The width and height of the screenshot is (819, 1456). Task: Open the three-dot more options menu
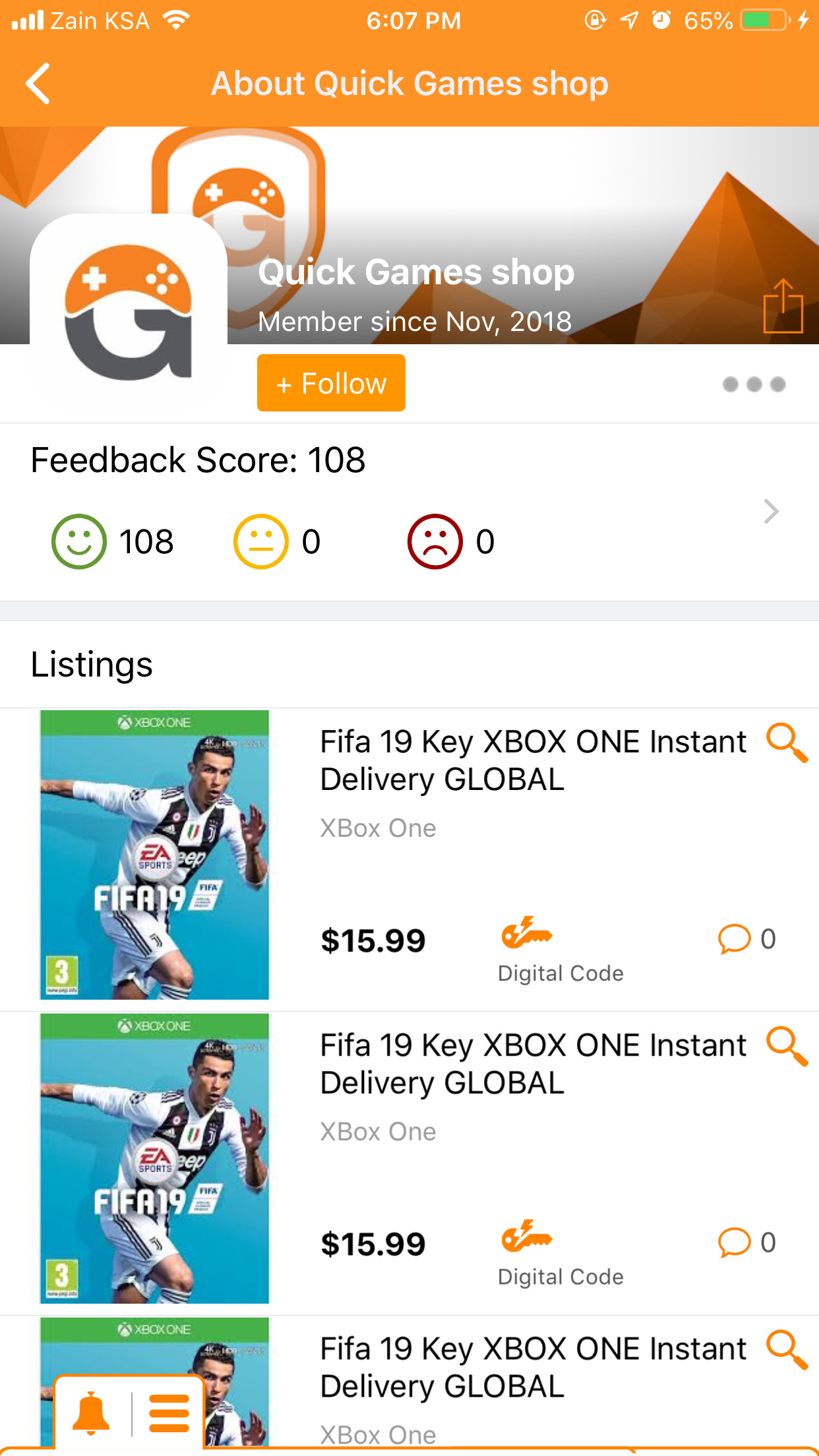[x=754, y=384]
